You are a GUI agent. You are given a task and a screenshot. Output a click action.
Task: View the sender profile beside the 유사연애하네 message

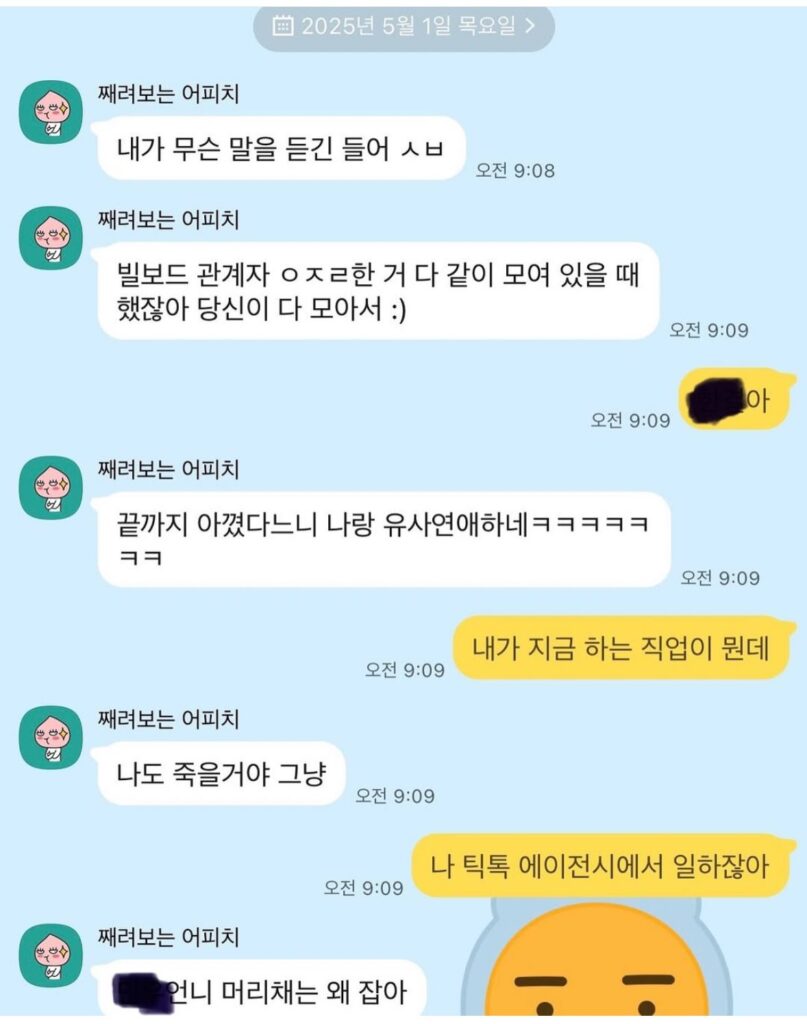pos(50,488)
